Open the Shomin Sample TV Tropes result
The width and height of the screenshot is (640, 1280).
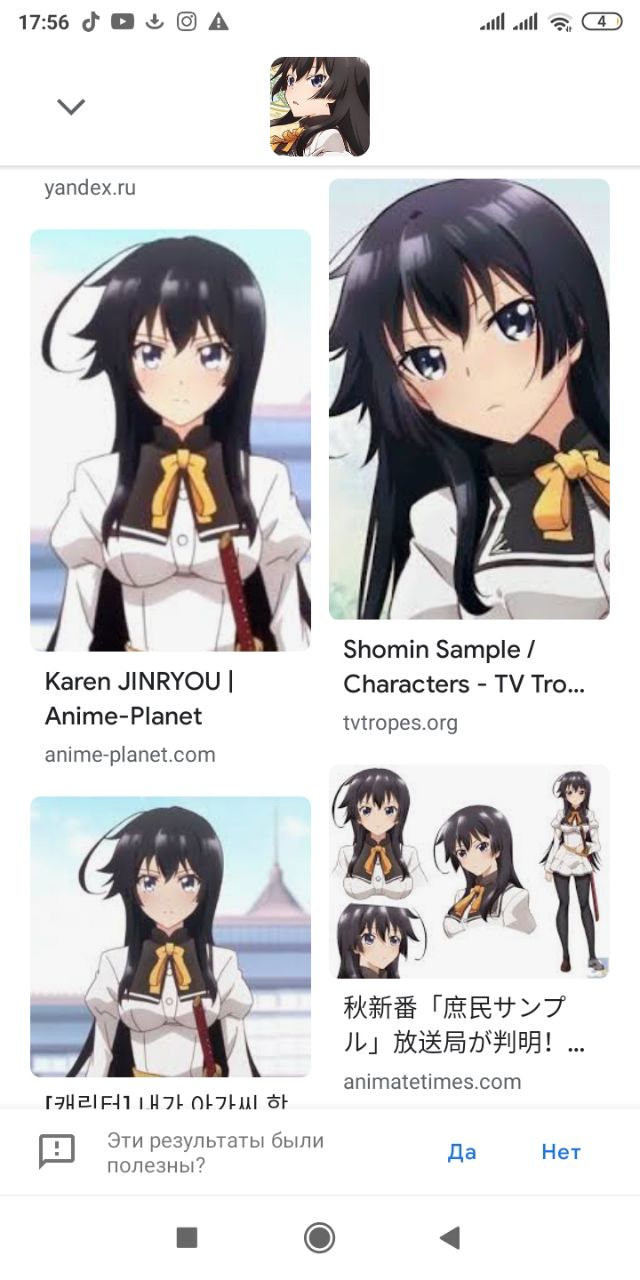469,400
